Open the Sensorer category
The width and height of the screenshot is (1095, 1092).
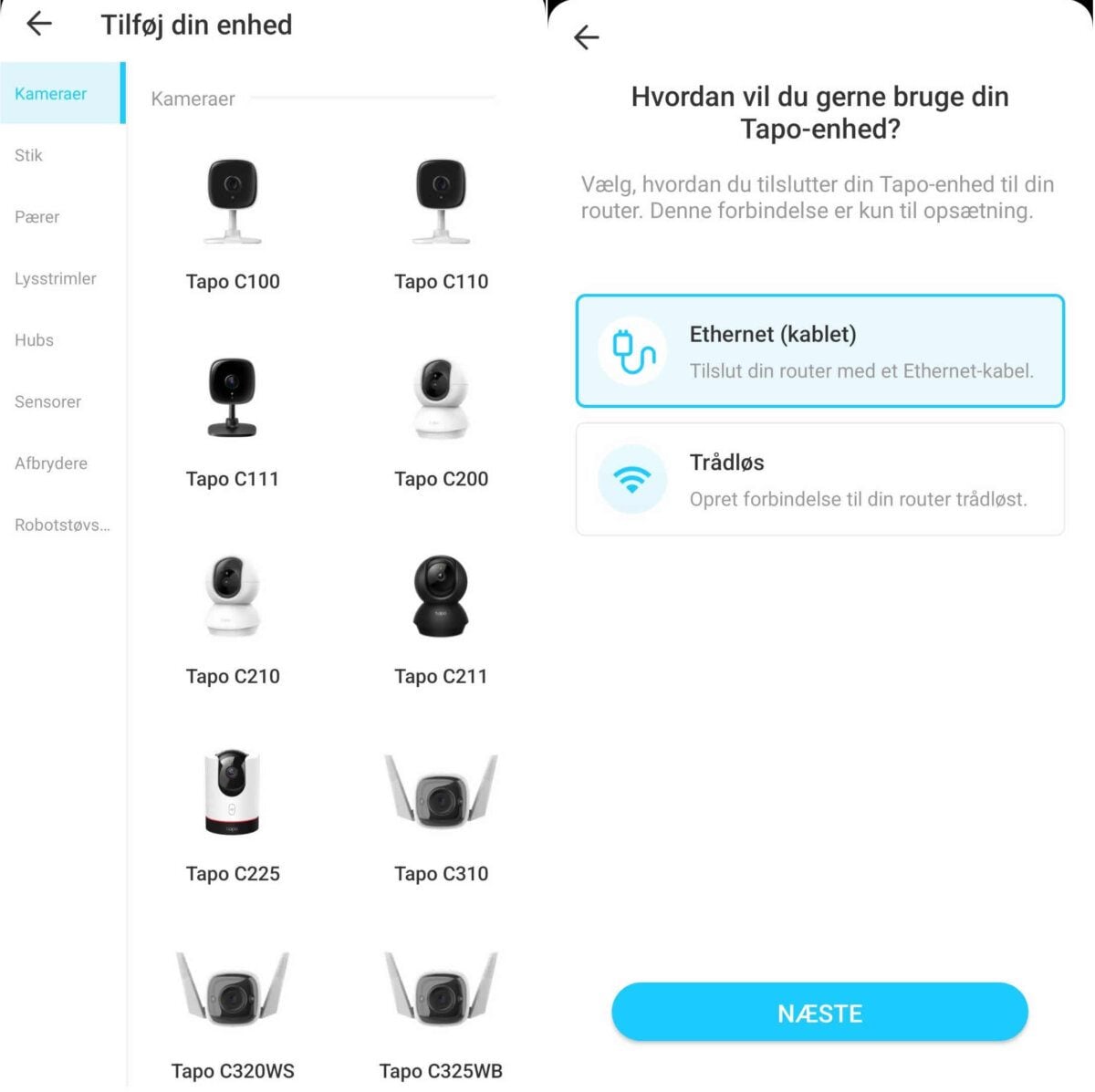pos(48,401)
